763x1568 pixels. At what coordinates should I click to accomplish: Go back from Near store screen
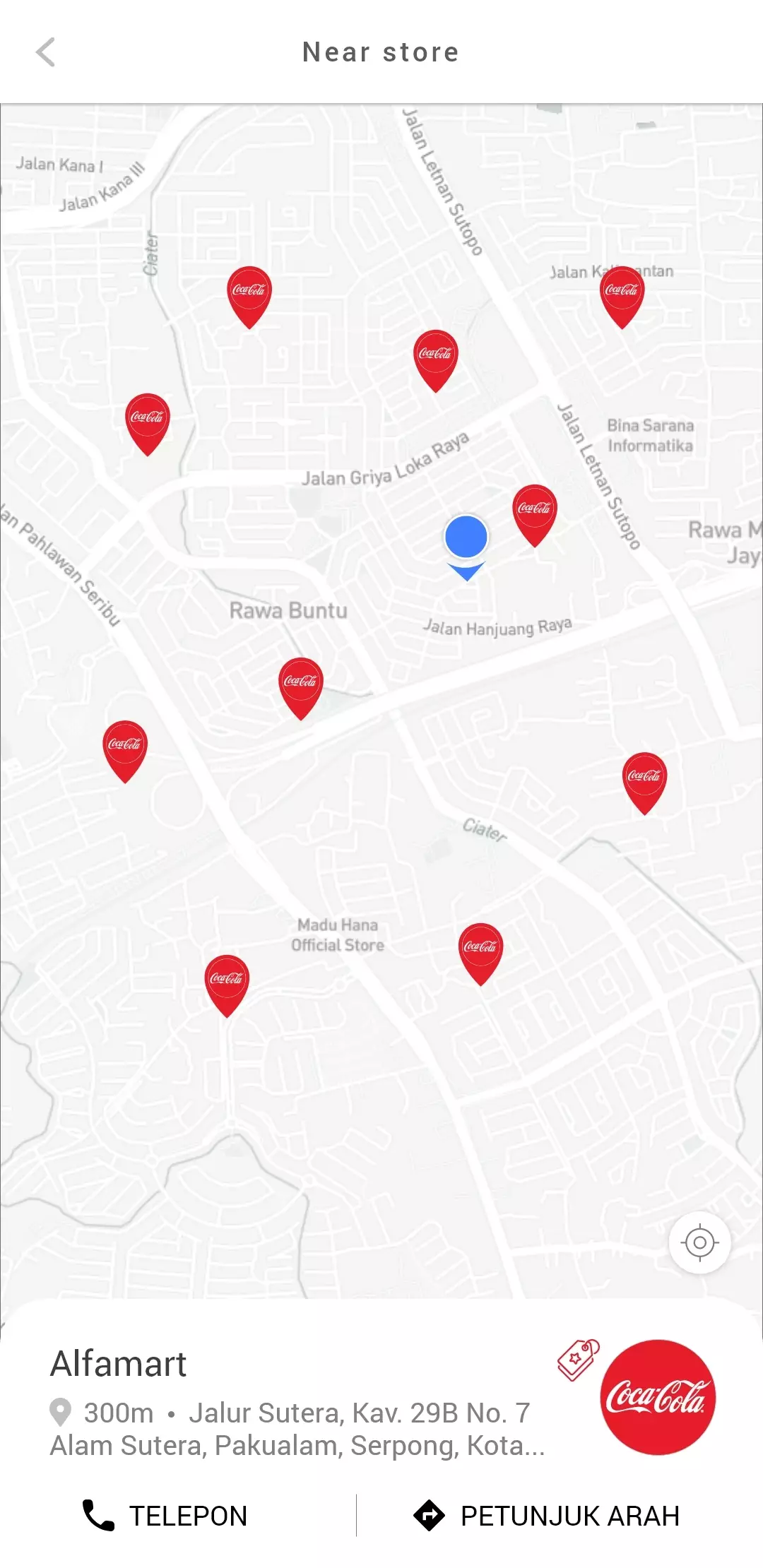[x=45, y=52]
